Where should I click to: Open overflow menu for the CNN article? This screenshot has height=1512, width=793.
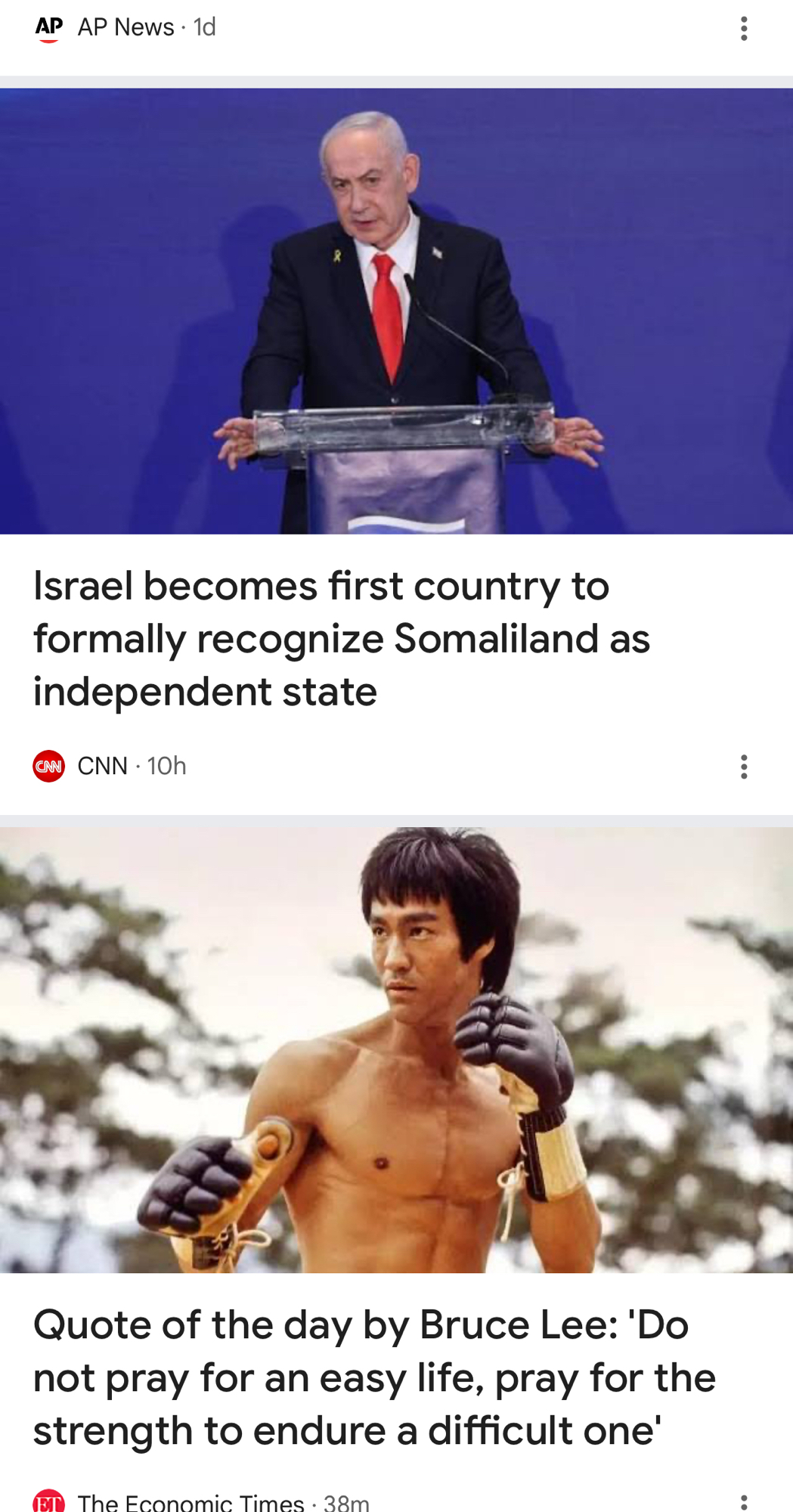pos(744,767)
